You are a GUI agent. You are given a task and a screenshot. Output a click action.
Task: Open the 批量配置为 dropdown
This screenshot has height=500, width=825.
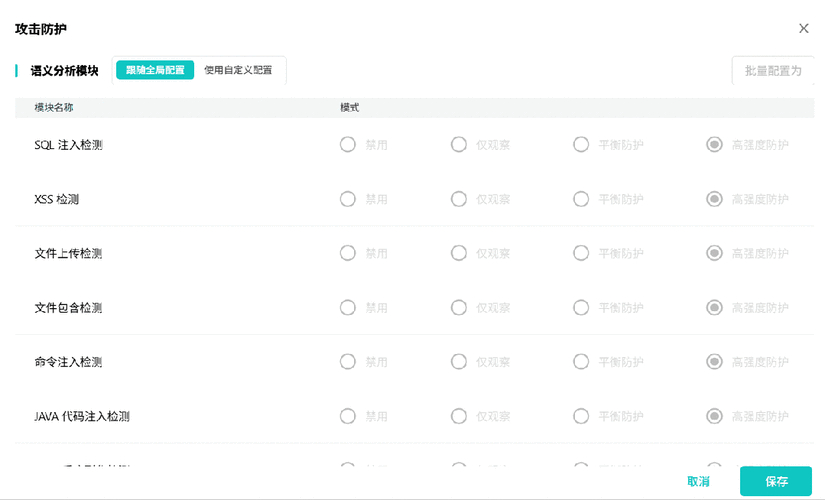(x=772, y=71)
